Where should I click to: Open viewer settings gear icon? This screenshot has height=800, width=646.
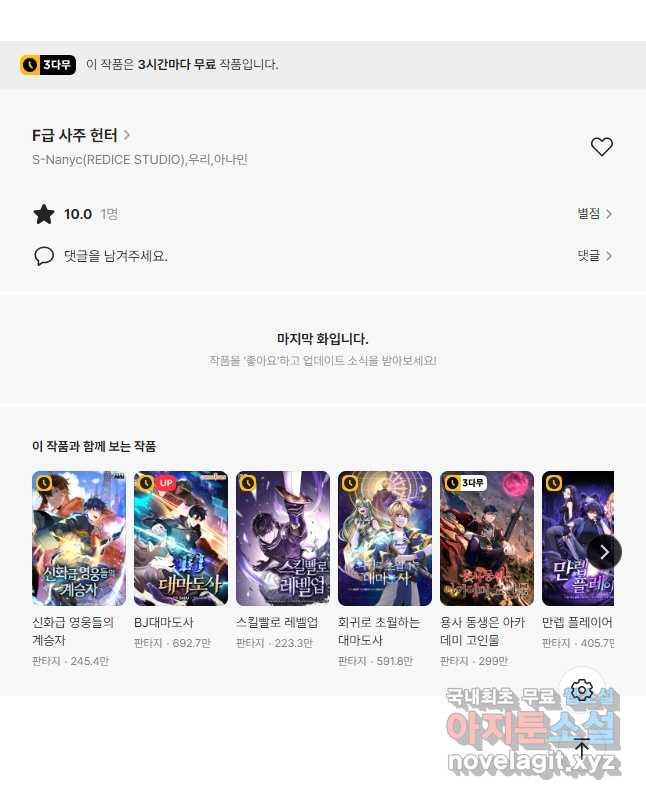[583, 691]
